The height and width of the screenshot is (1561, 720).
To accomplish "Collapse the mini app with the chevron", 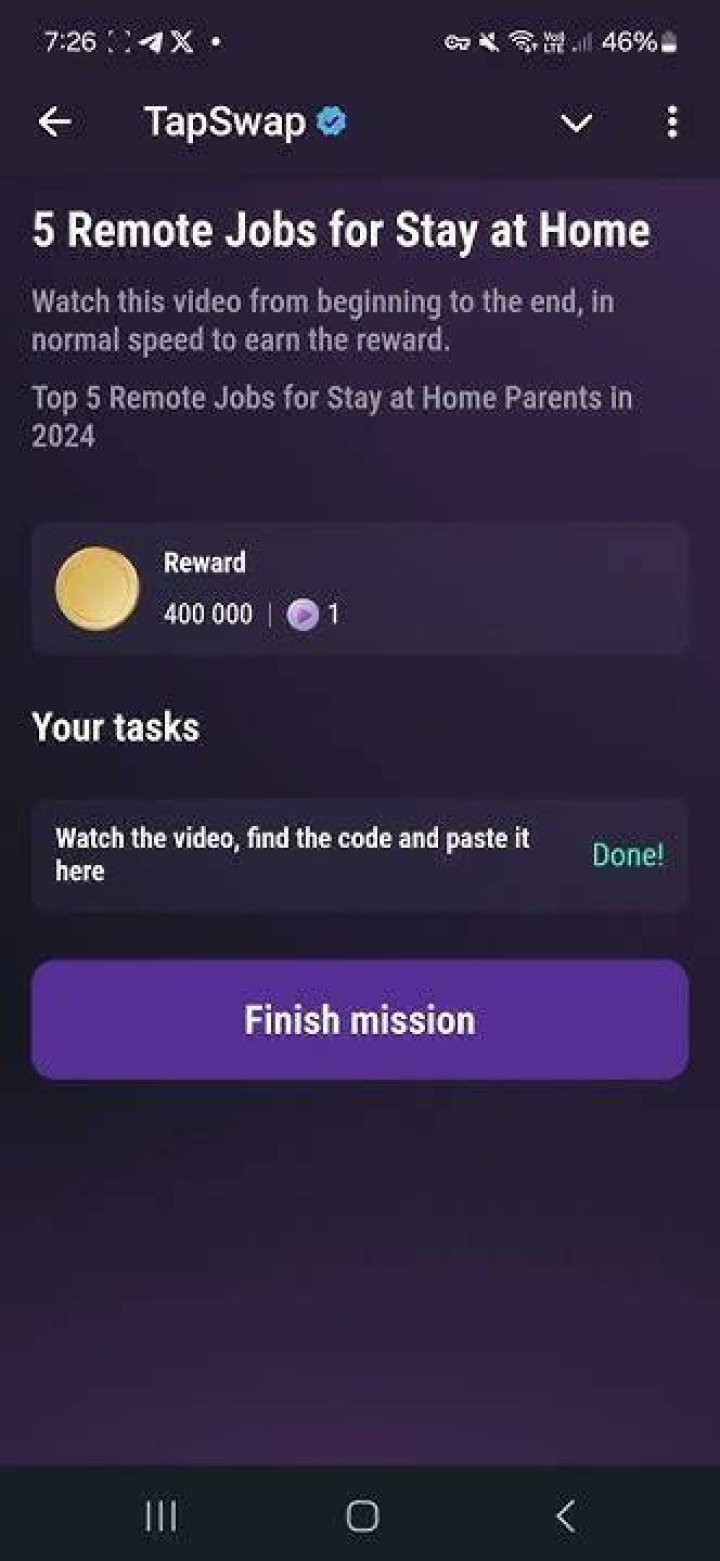I will click(x=576, y=123).
